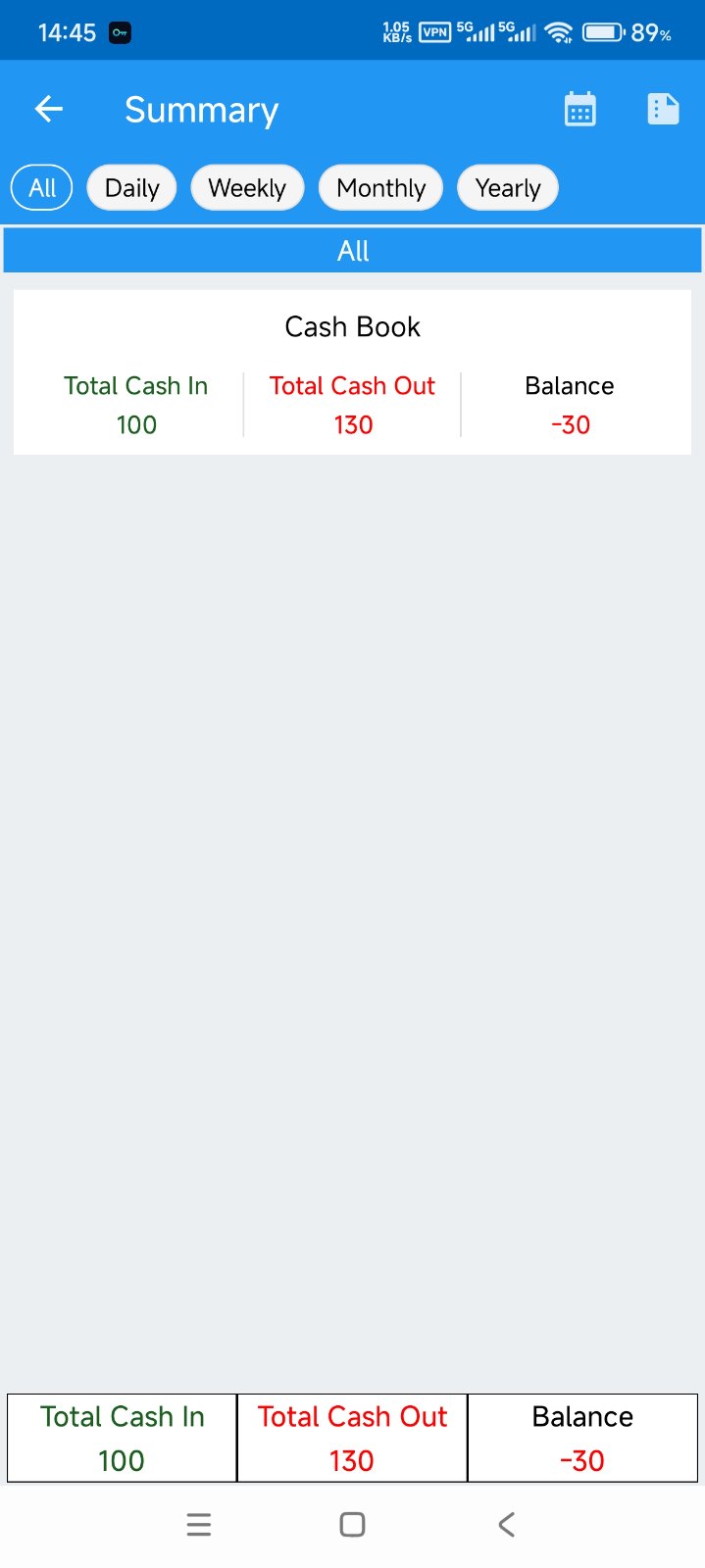Go back from the Summary screen
705x1568 pixels.
49,110
